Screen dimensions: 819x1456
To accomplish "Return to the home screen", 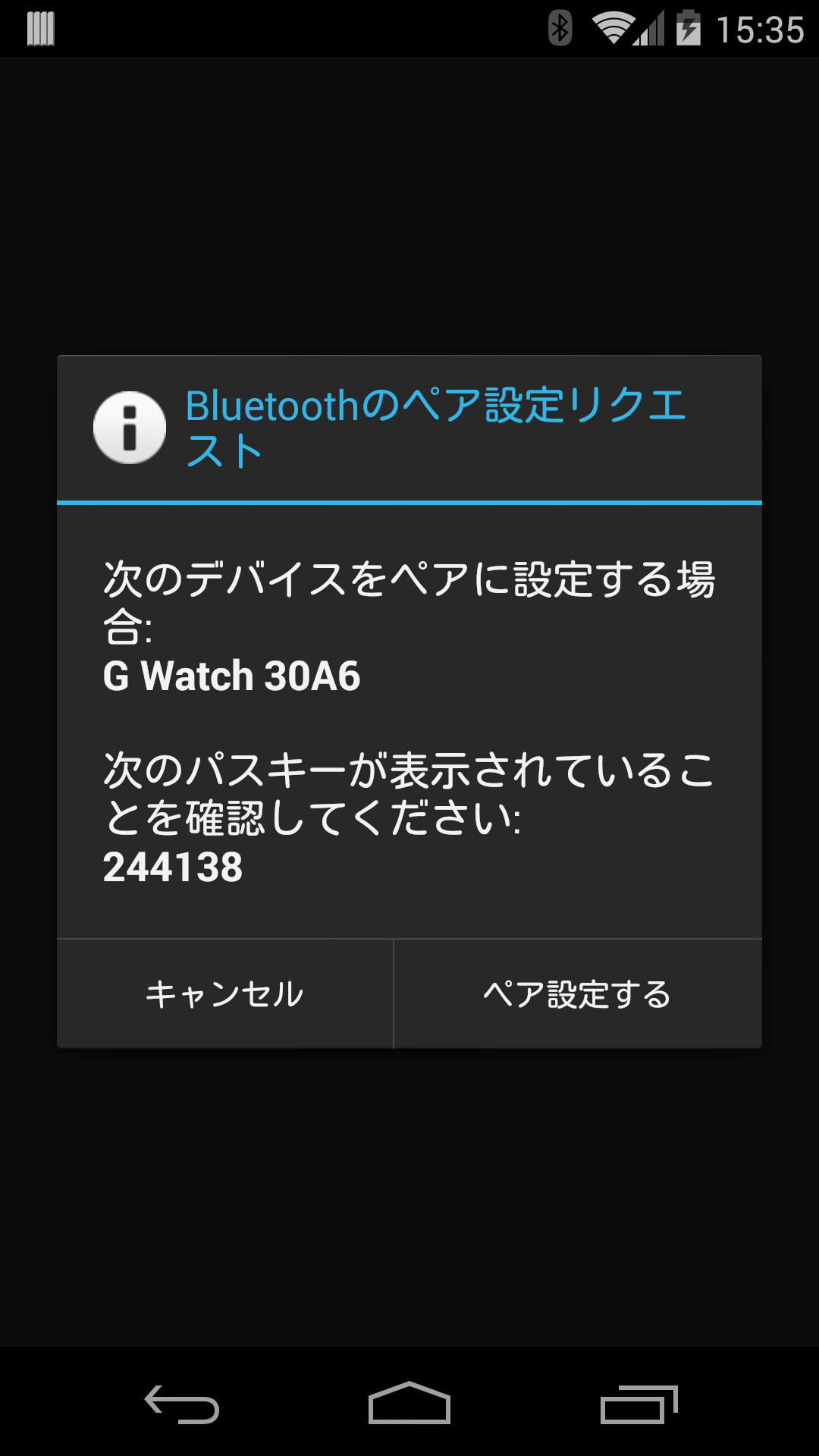I will [409, 1403].
